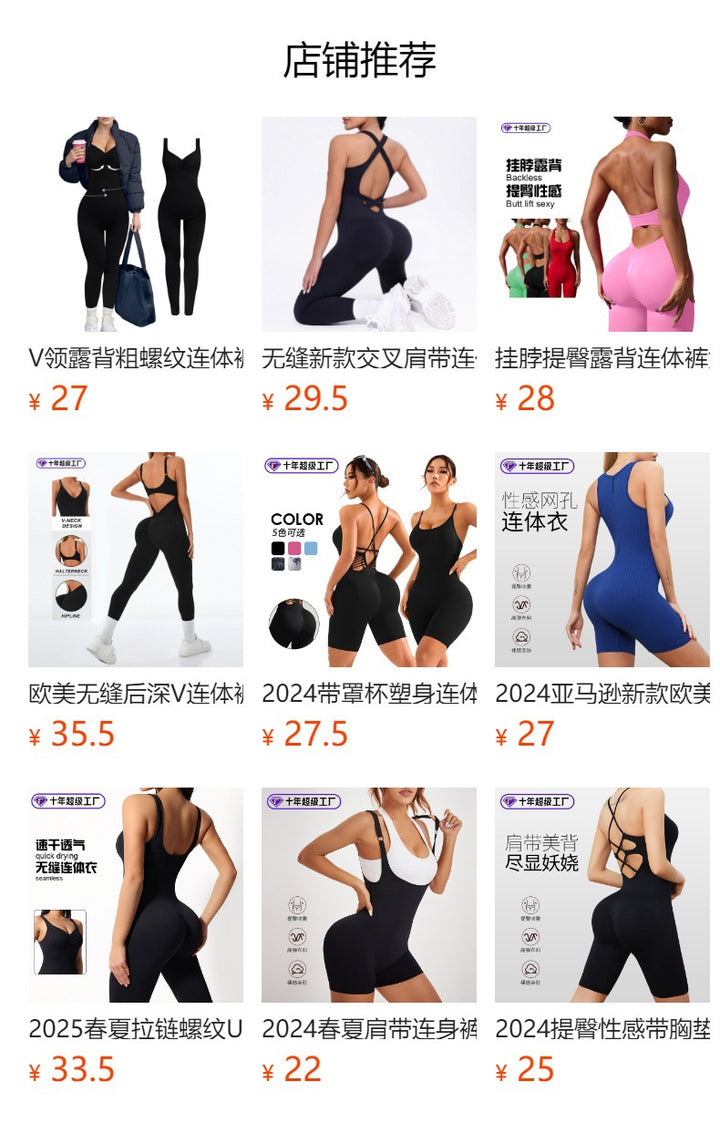The image size is (720, 1123).
Task: Open the 2024提臀性感带胸垫 product at ¥25
Action: point(602,895)
